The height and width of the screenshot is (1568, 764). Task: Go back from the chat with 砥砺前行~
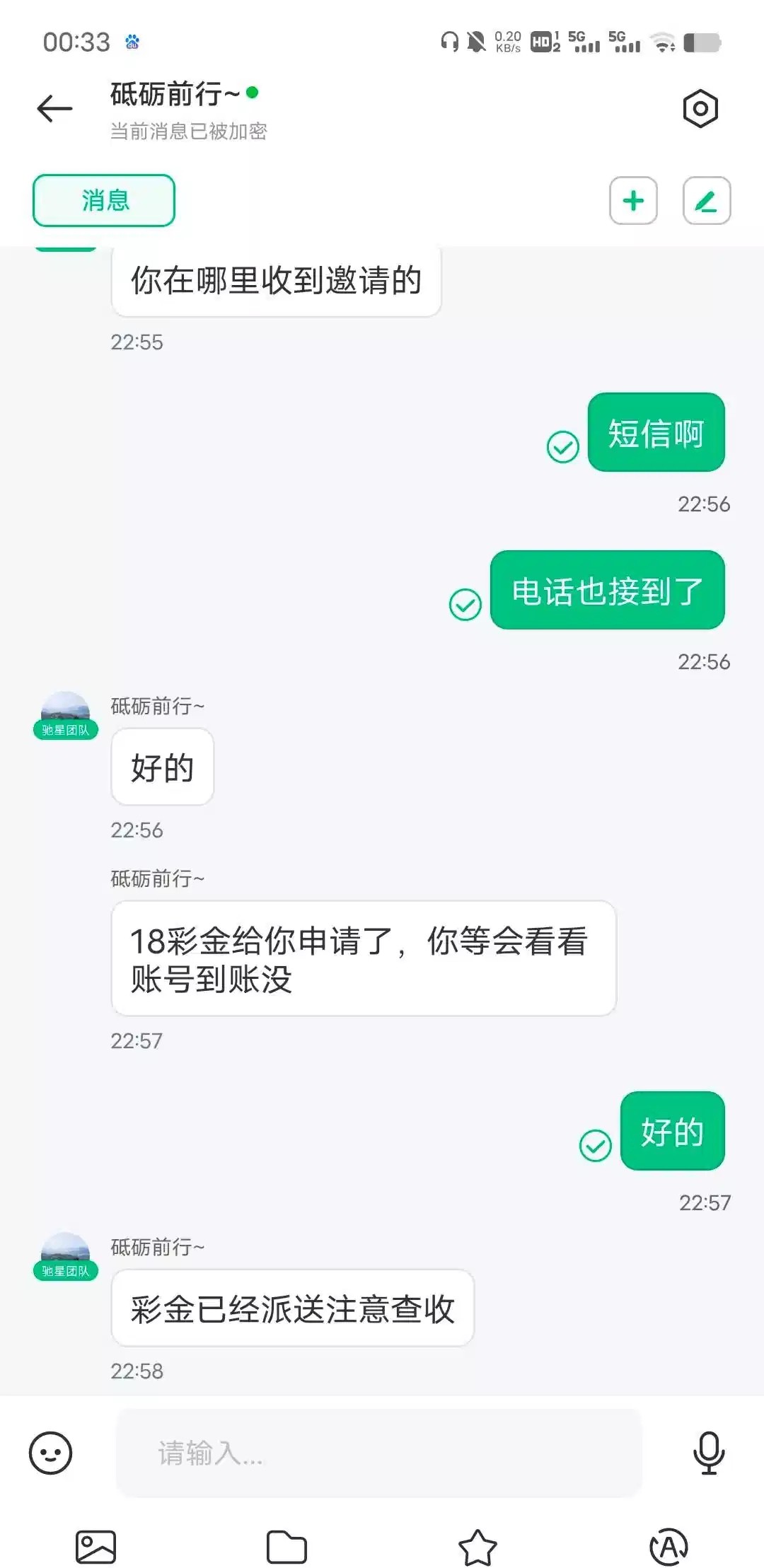coord(54,109)
